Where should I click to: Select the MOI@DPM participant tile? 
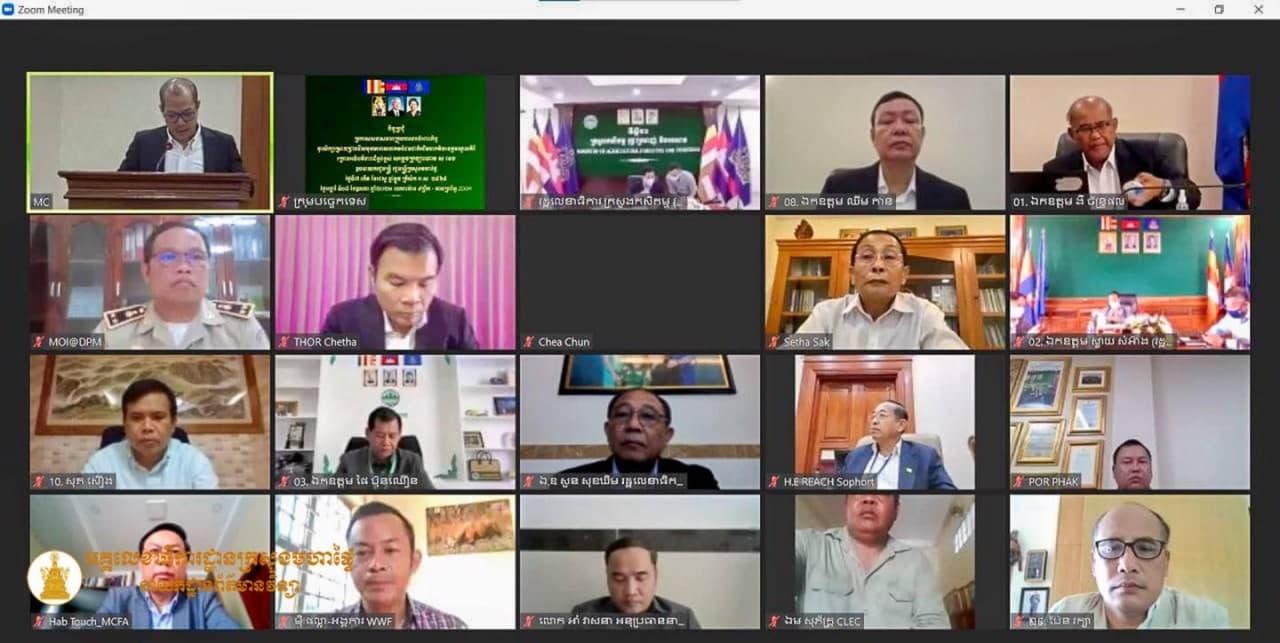pyautogui.click(x=150, y=282)
